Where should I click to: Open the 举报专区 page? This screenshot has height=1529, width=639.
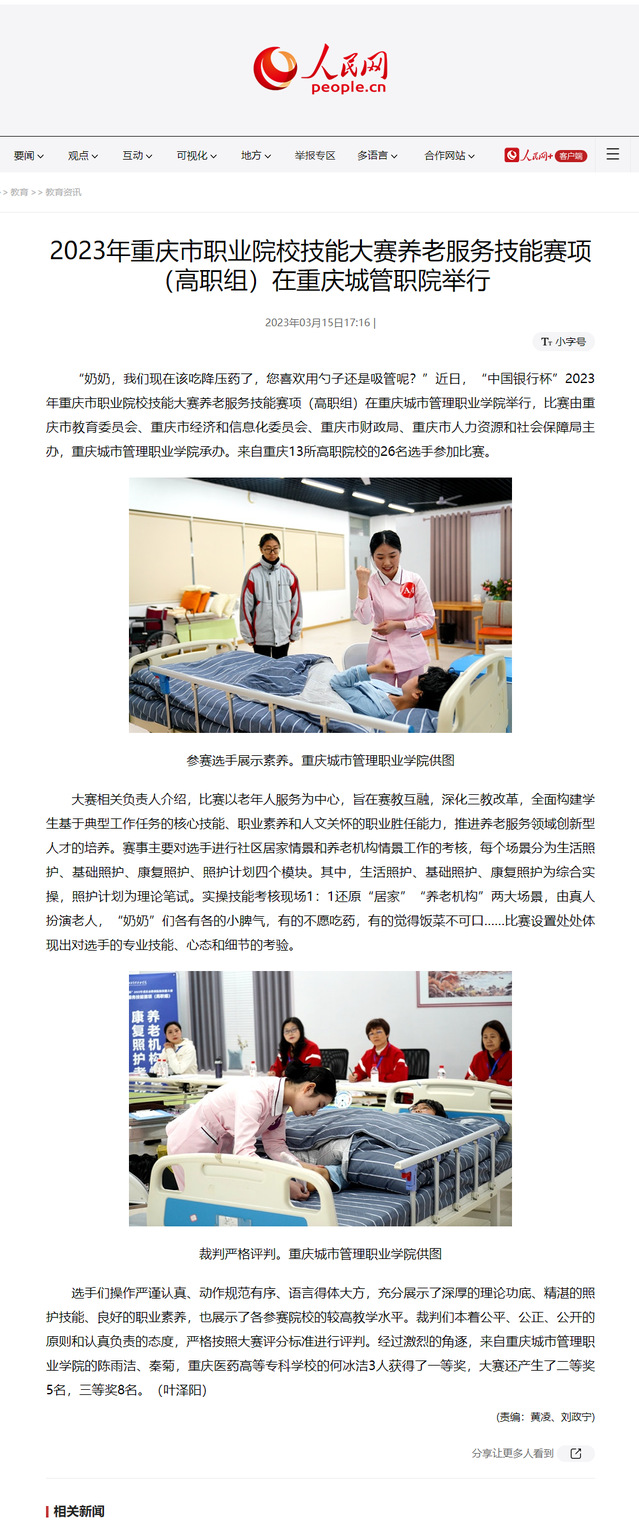click(315, 156)
